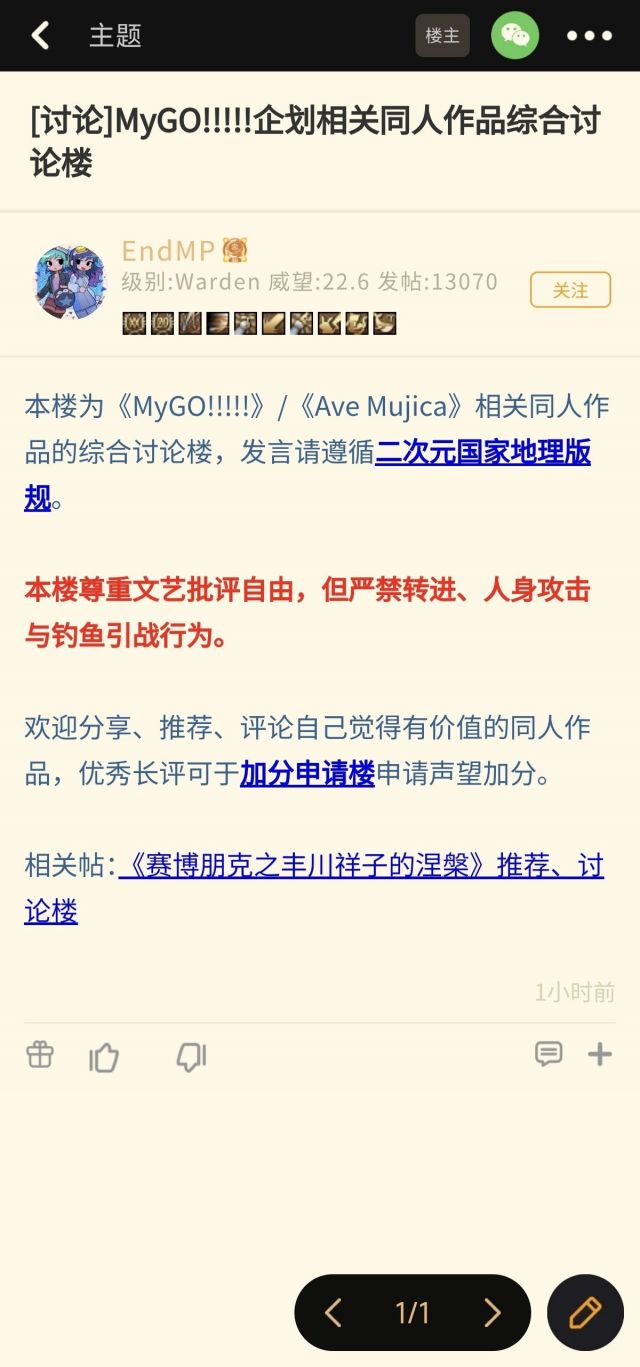
Task: Send a gift to this post
Action: click(40, 1054)
